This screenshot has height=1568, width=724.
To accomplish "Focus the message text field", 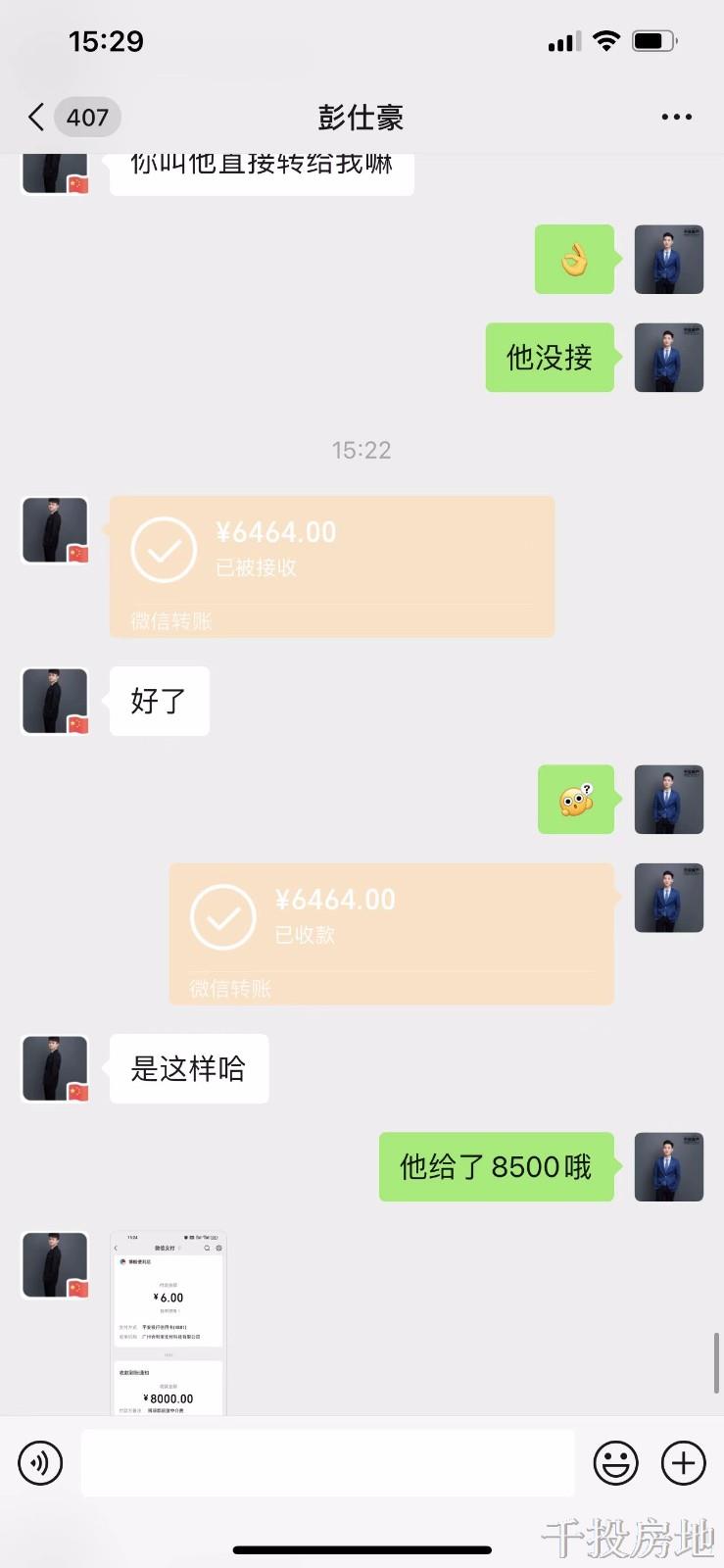I will 327,1463.
